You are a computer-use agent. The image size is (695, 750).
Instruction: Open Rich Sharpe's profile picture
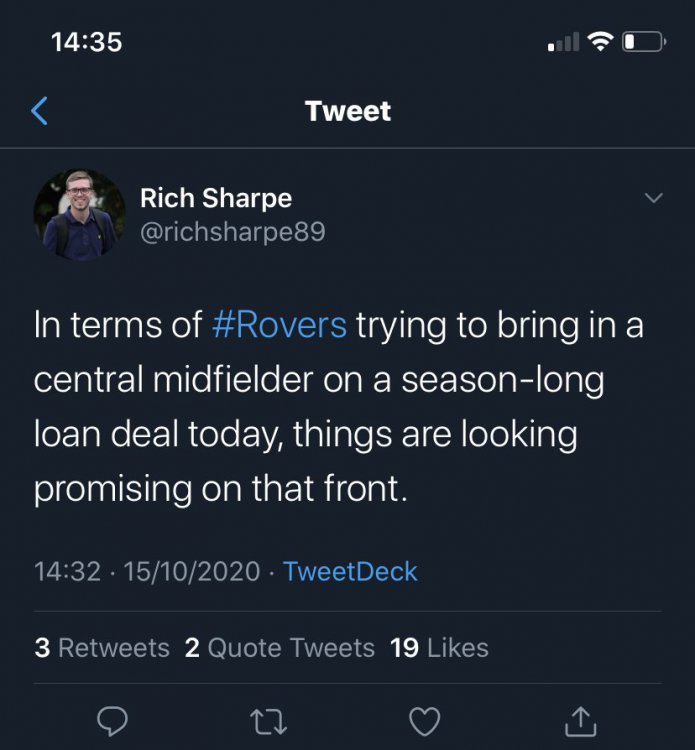click(x=79, y=214)
